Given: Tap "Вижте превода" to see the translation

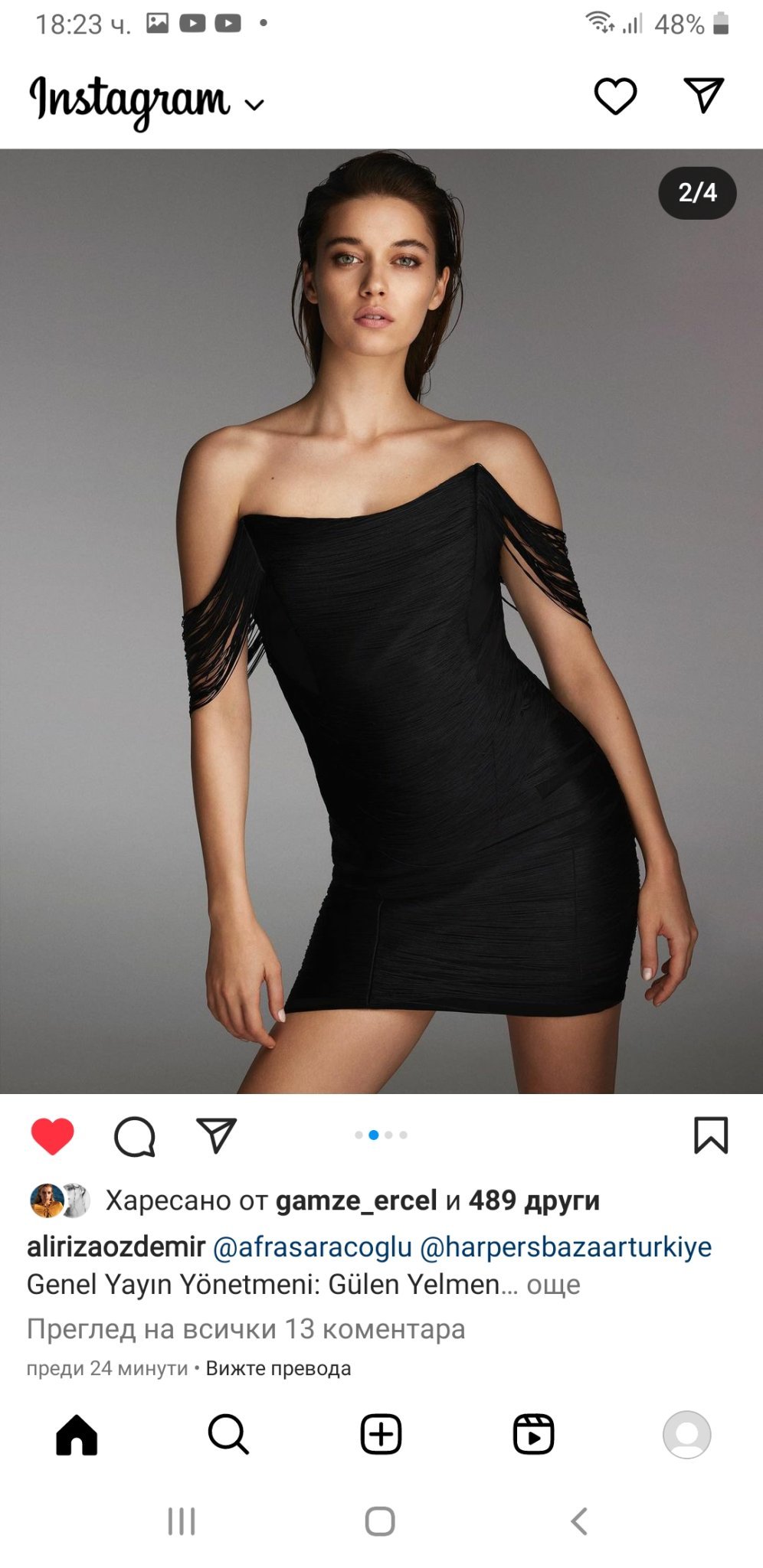Looking at the screenshot, I should click(x=278, y=1368).
